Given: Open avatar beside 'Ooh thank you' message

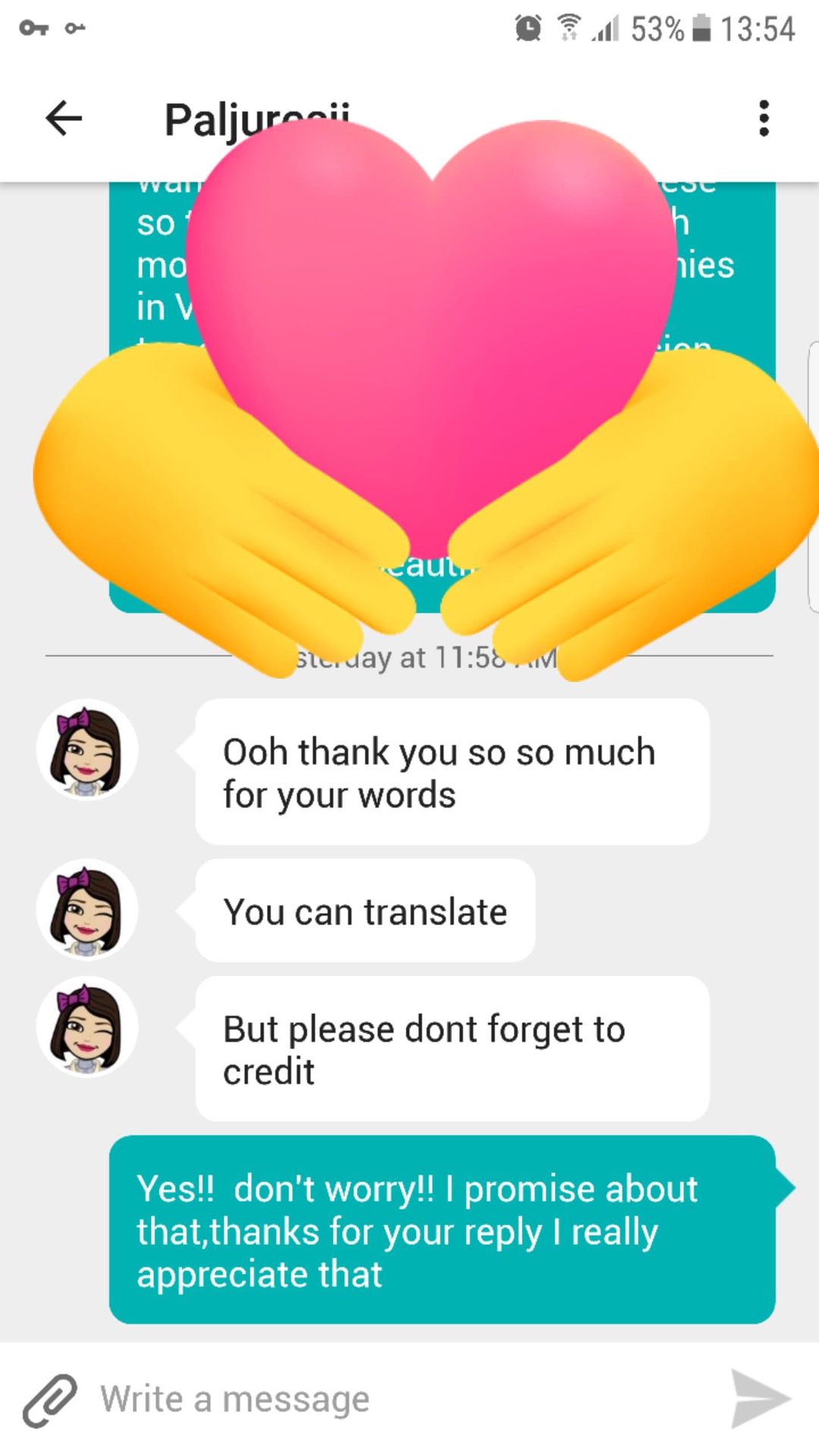Looking at the screenshot, I should pyautogui.click(x=87, y=749).
